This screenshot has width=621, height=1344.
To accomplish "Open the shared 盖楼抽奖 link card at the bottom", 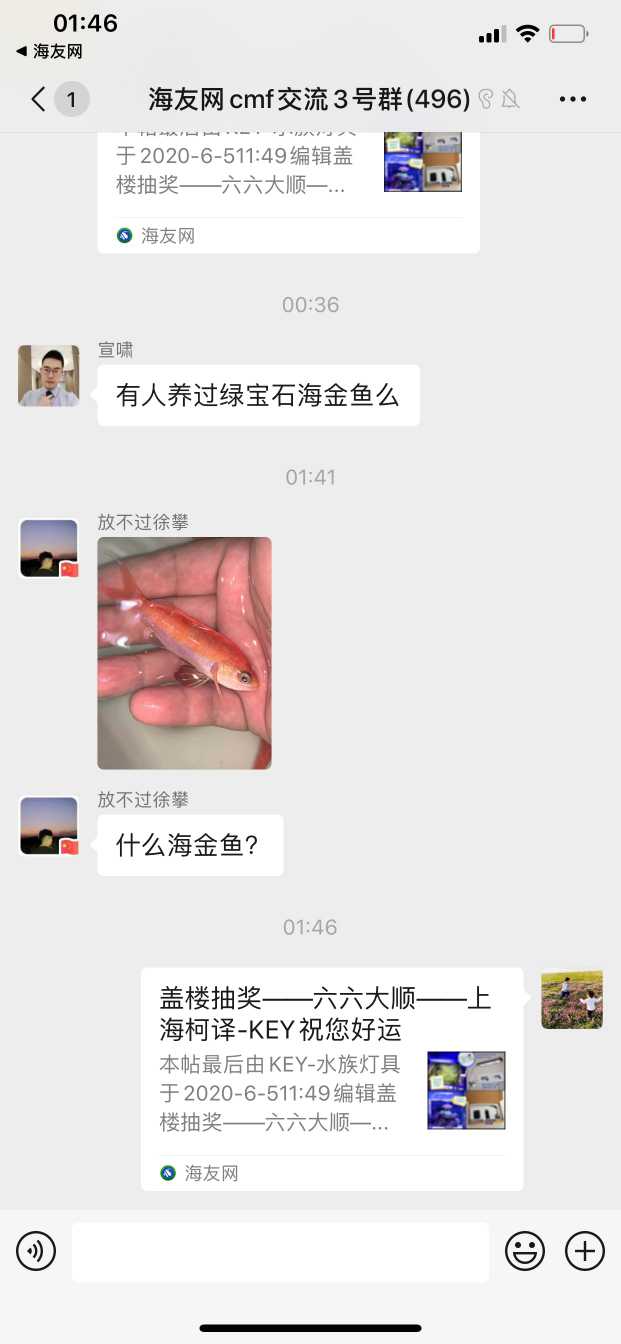I will (x=331, y=1078).
